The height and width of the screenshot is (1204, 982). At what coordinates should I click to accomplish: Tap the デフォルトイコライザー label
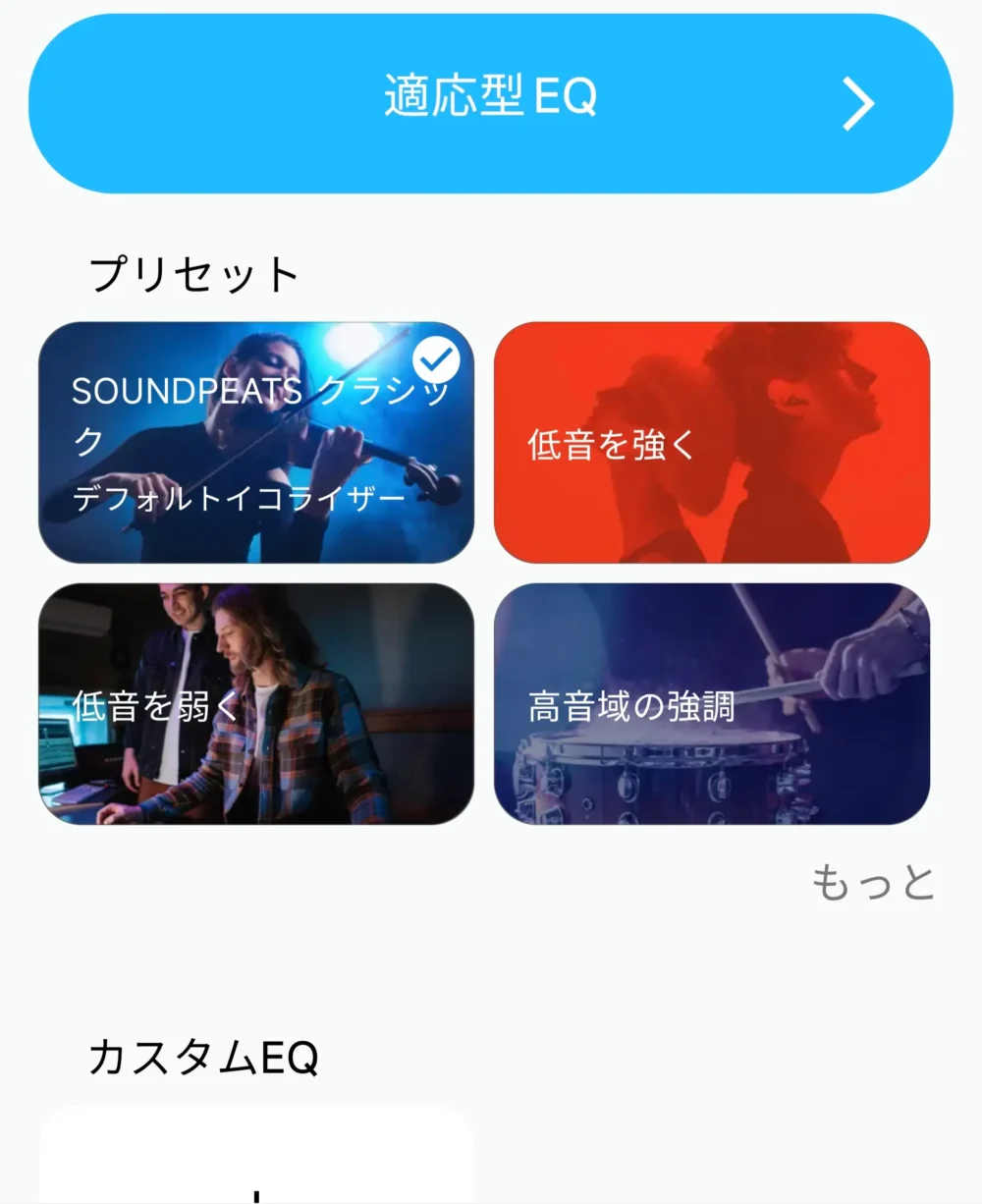239,499
